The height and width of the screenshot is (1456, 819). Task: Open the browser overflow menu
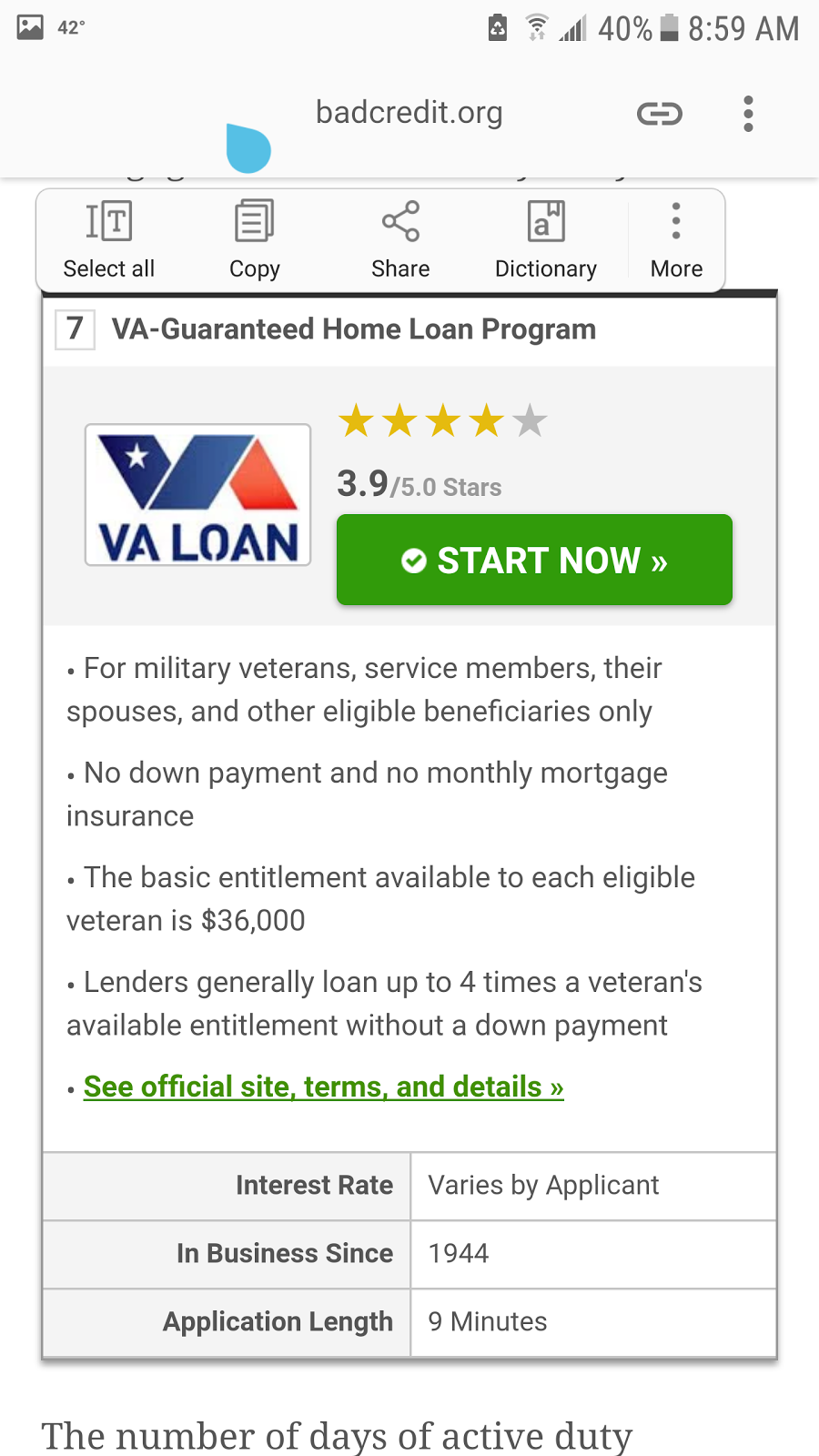pyautogui.click(x=748, y=114)
